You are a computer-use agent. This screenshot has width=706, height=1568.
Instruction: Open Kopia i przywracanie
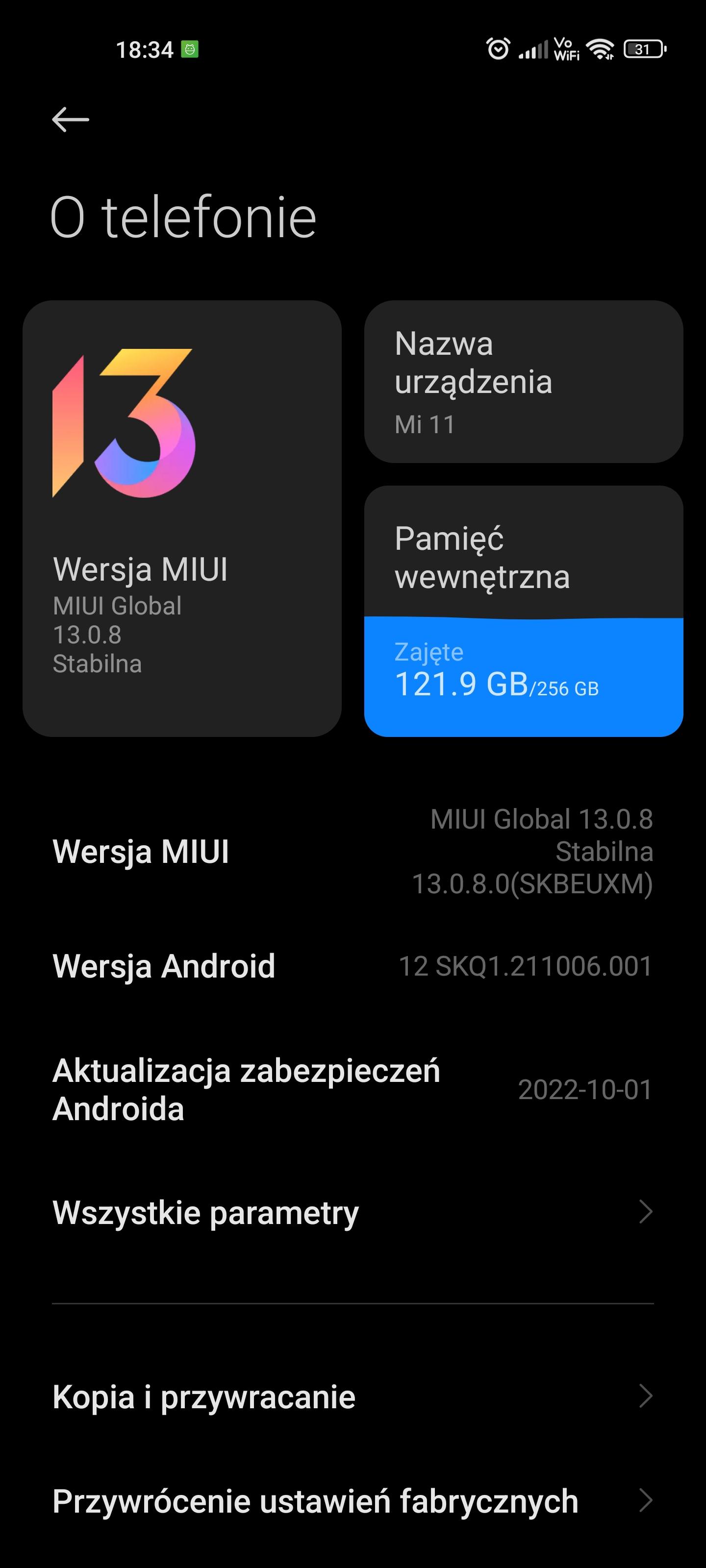[x=353, y=1396]
